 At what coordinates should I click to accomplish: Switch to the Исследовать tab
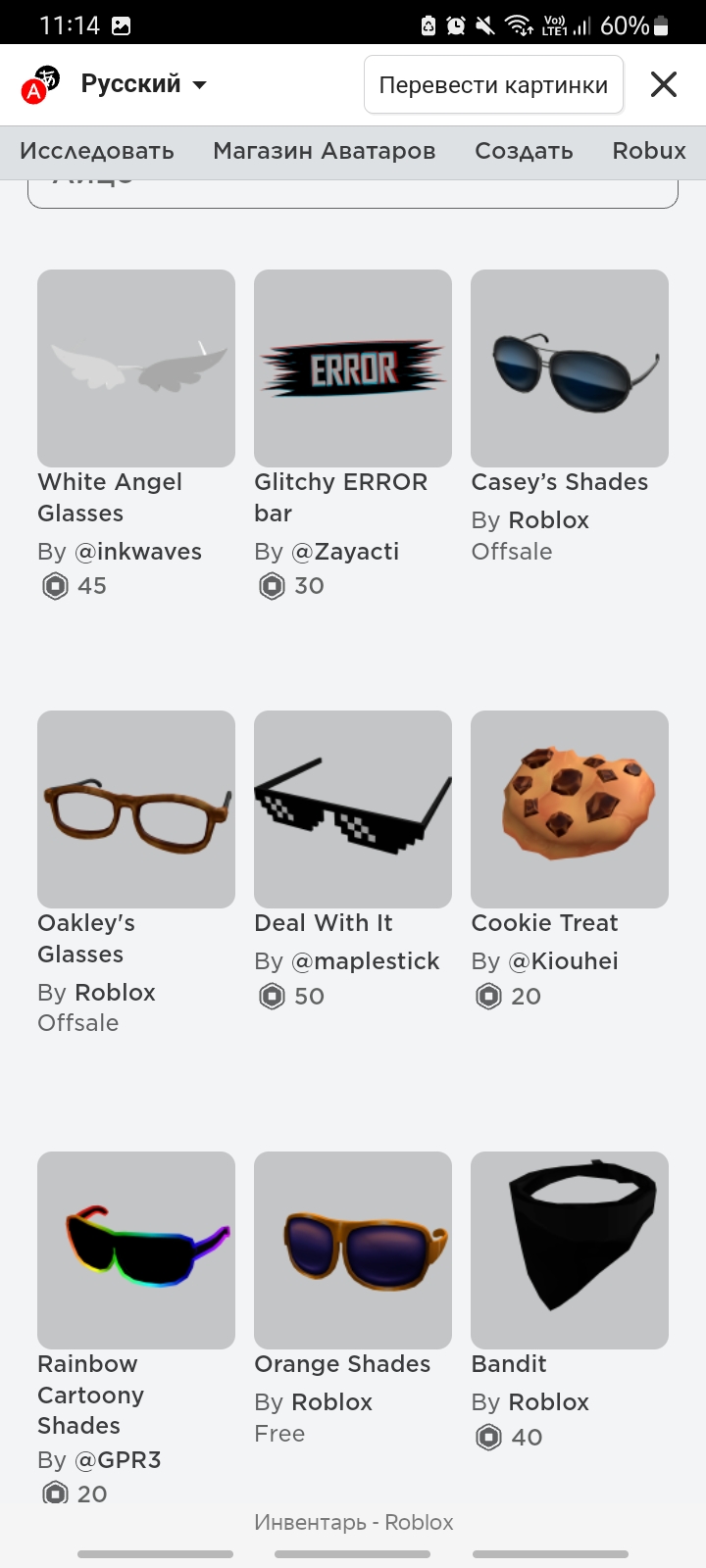97,151
